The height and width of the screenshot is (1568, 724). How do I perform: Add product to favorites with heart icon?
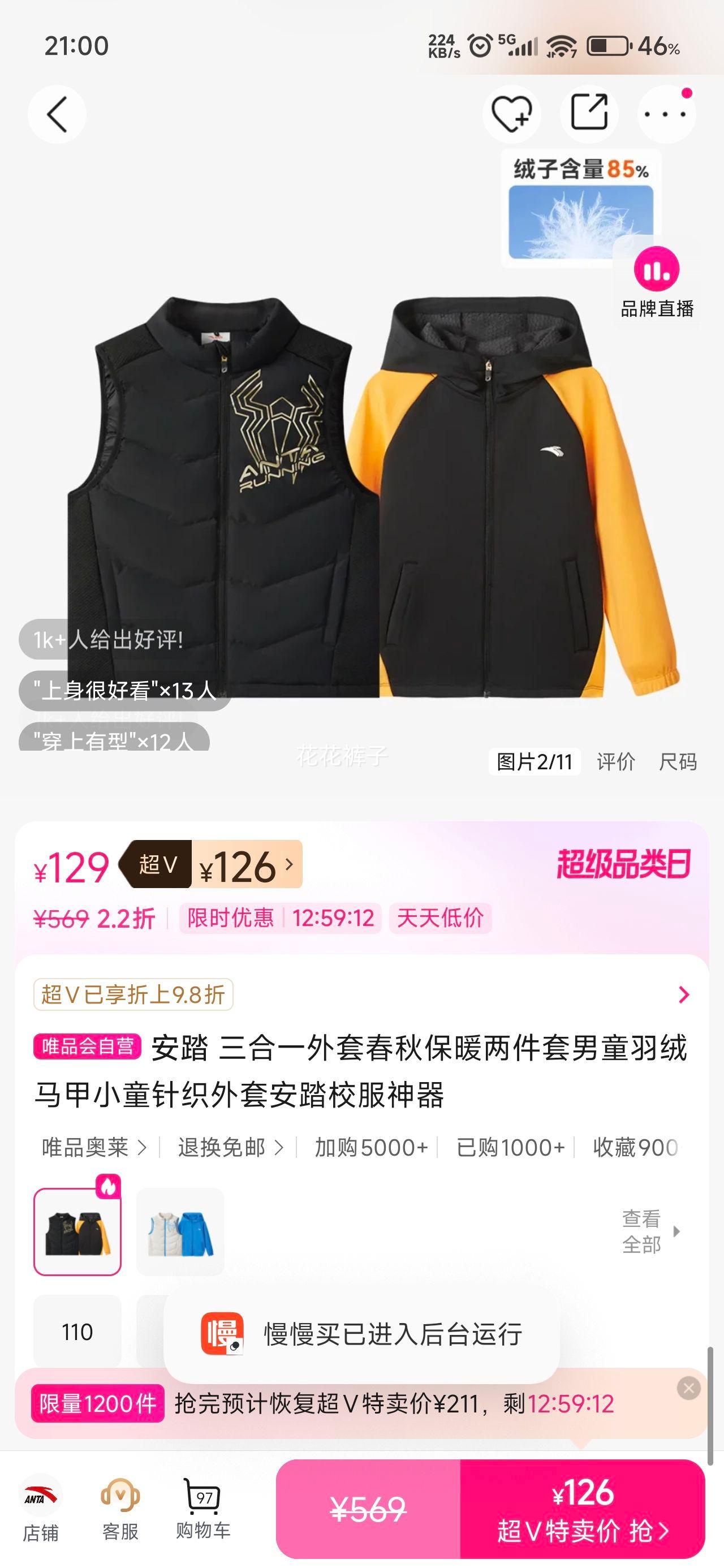[x=511, y=114]
